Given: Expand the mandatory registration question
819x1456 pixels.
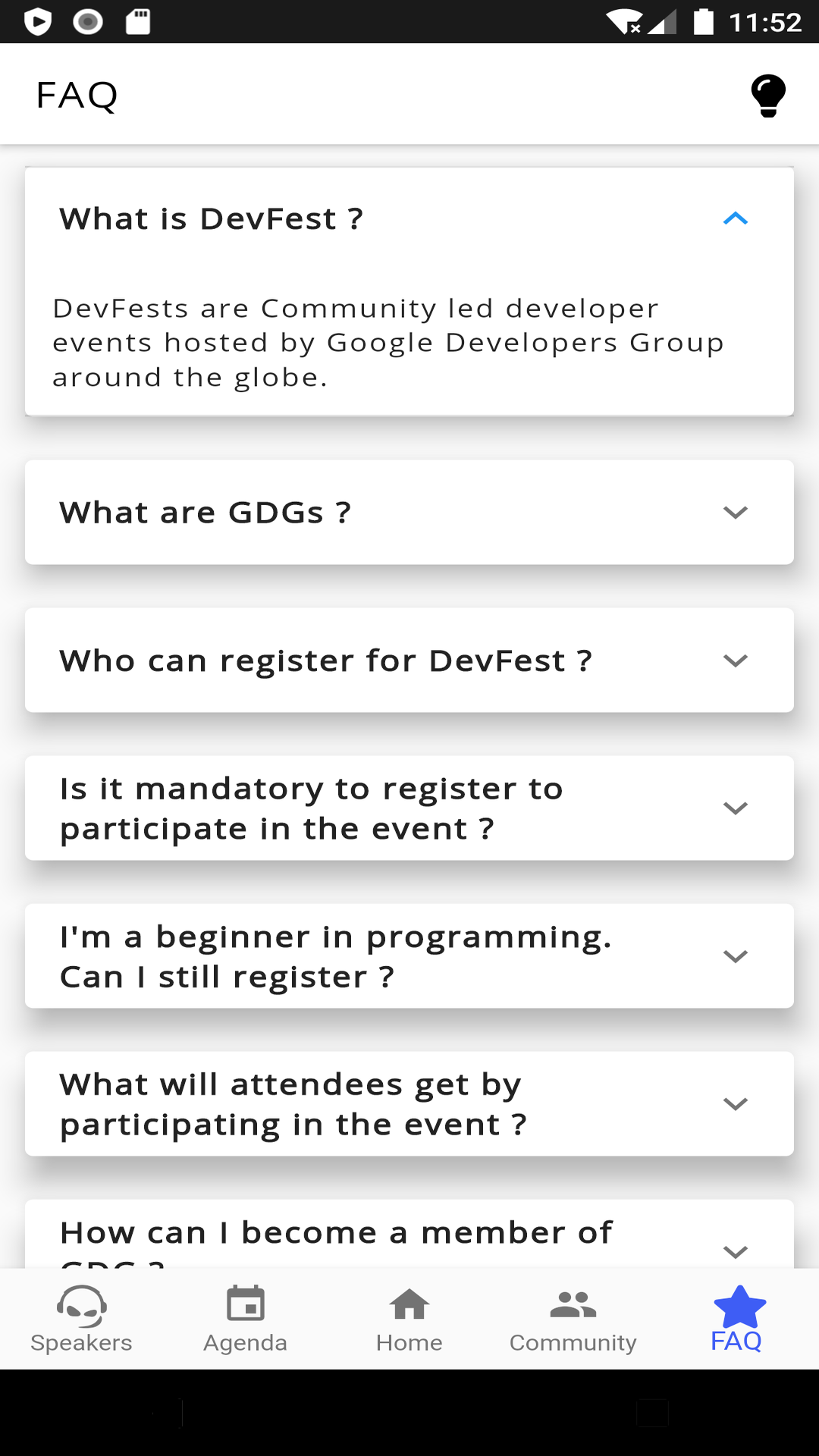Looking at the screenshot, I should click(409, 808).
